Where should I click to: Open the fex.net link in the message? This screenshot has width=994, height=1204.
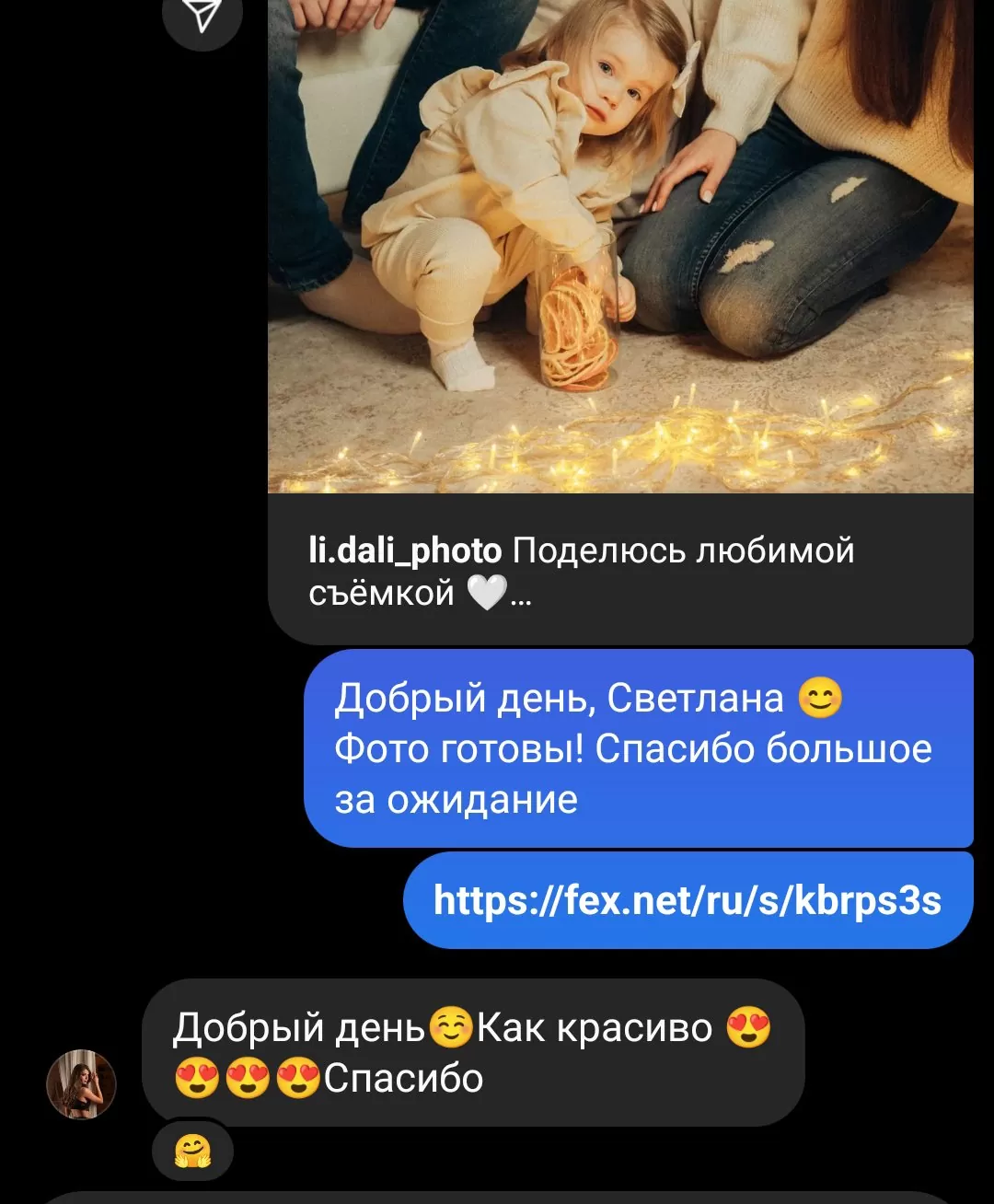click(688, 900)
